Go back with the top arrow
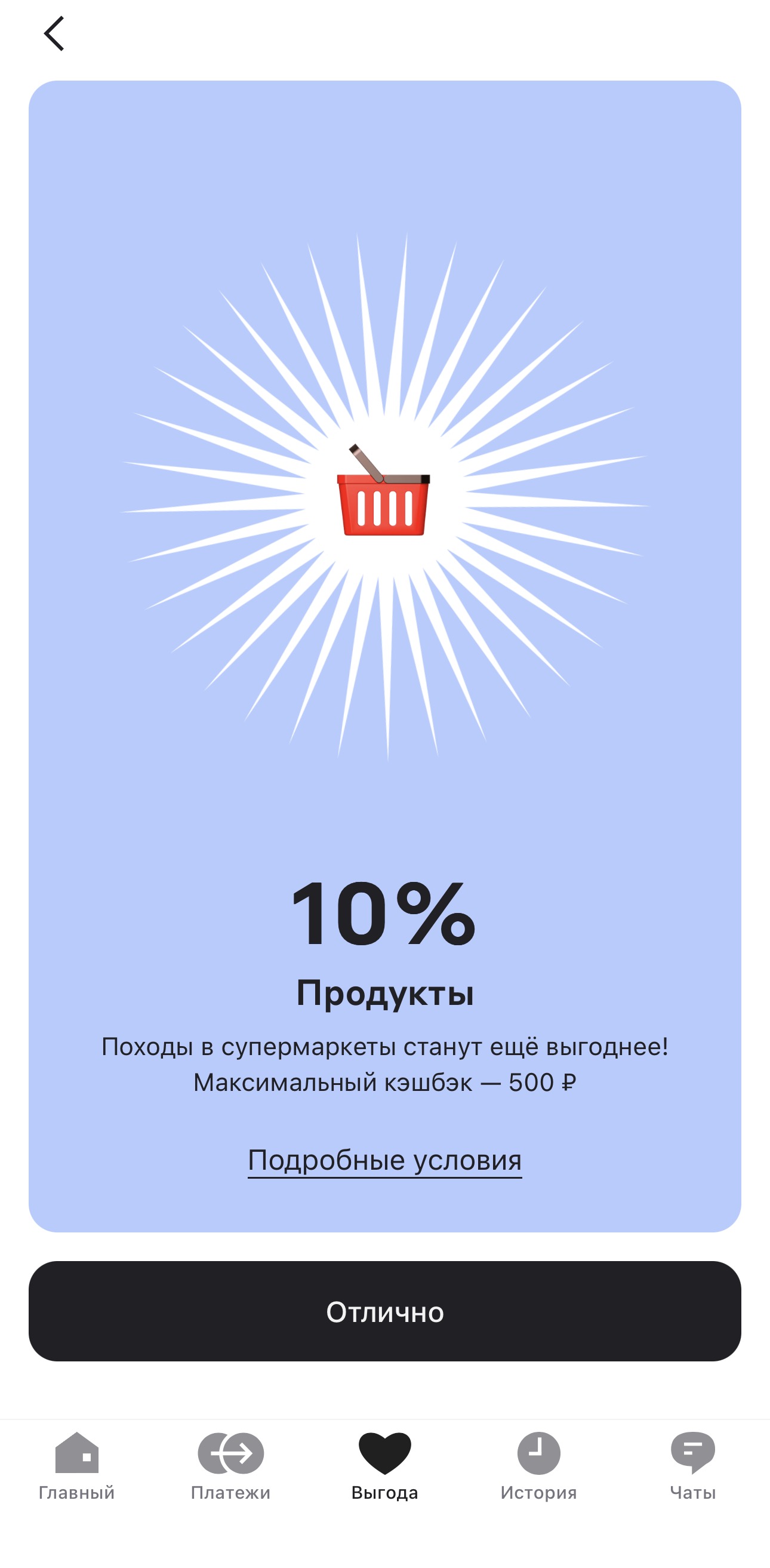The height and width of the screenshot is (1568, 770). coord(54,34)
